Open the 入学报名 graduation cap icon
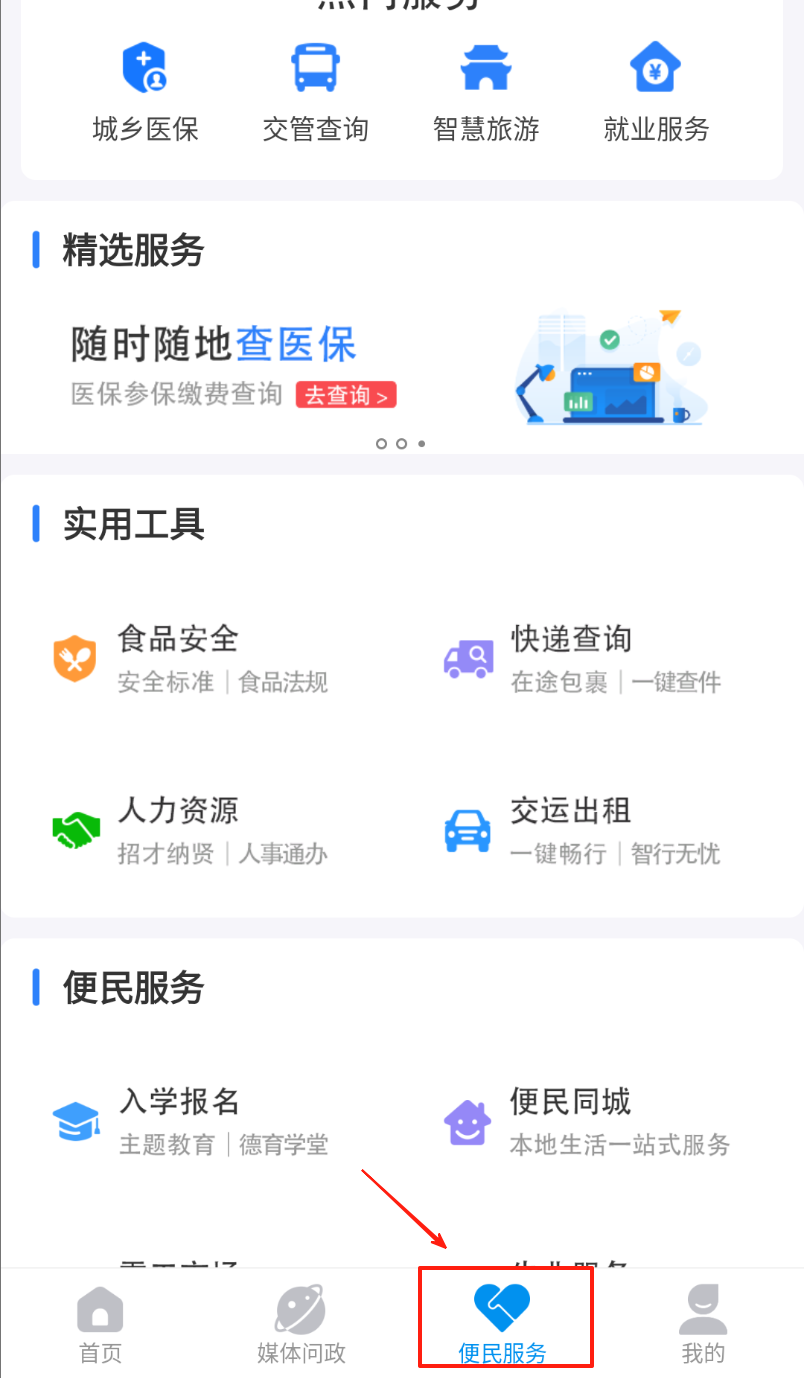The image size is (804, 1378). click(x=75, y=1120)
